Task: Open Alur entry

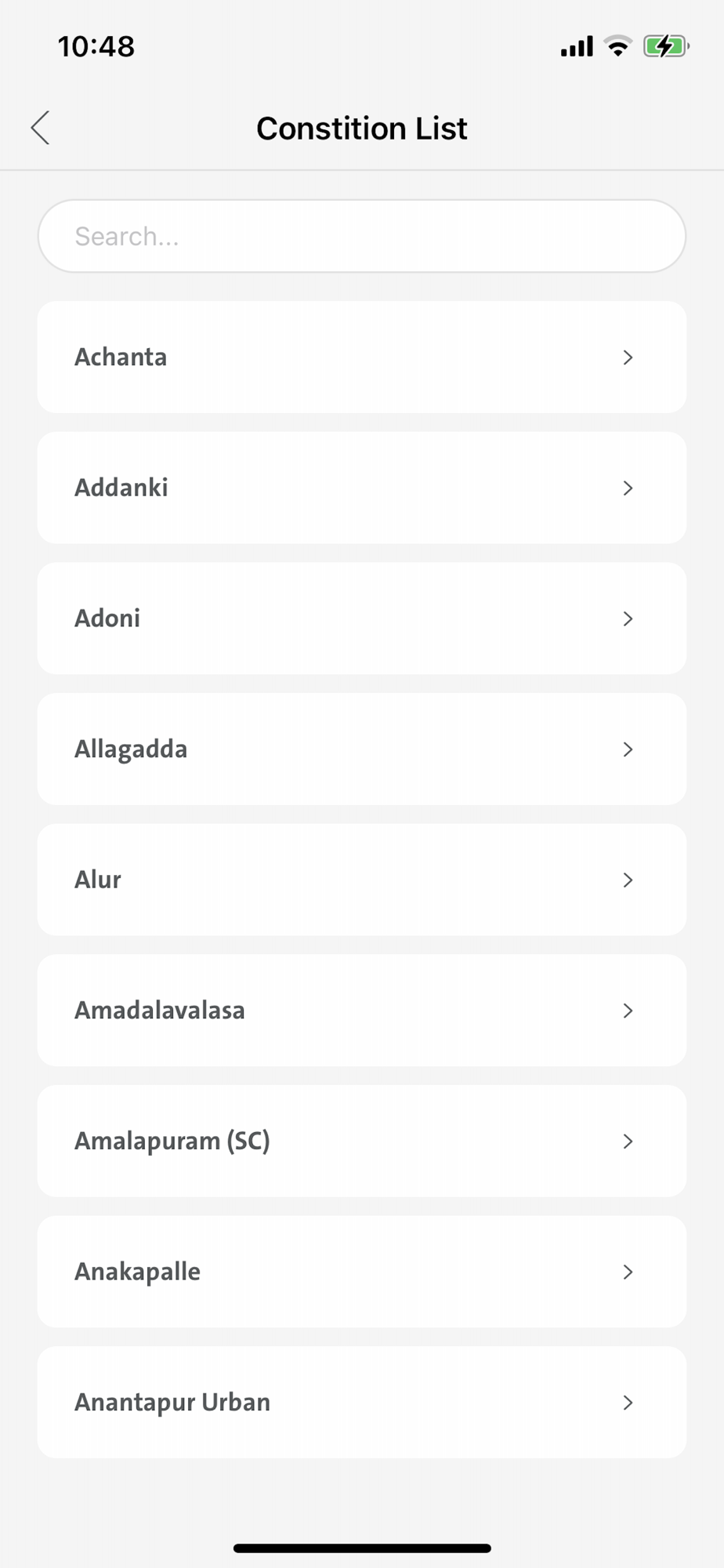Action: pos(362,880)
